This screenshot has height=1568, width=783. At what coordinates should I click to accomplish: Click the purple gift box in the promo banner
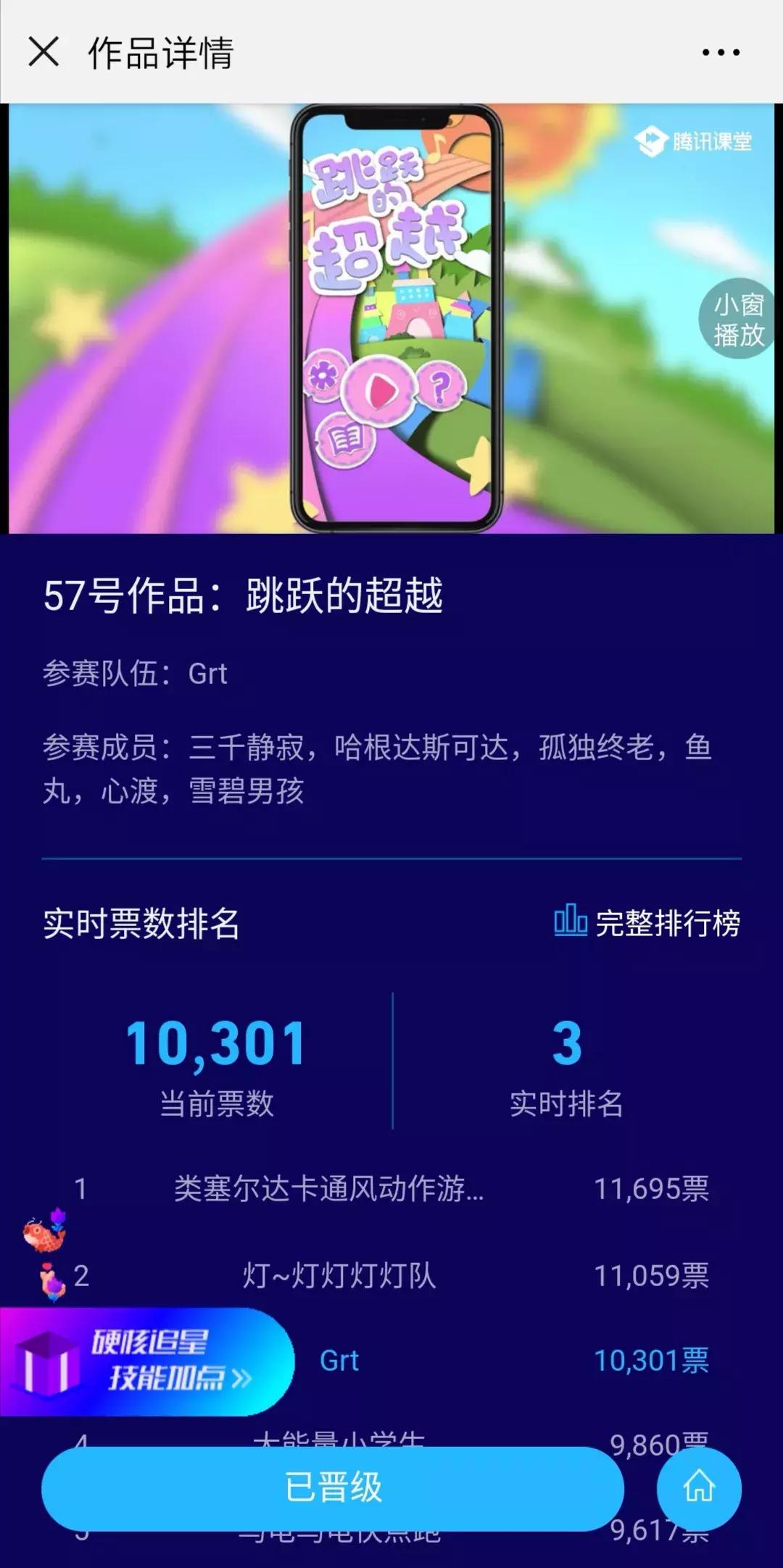pyautogui.click(x=47, y=1362)
